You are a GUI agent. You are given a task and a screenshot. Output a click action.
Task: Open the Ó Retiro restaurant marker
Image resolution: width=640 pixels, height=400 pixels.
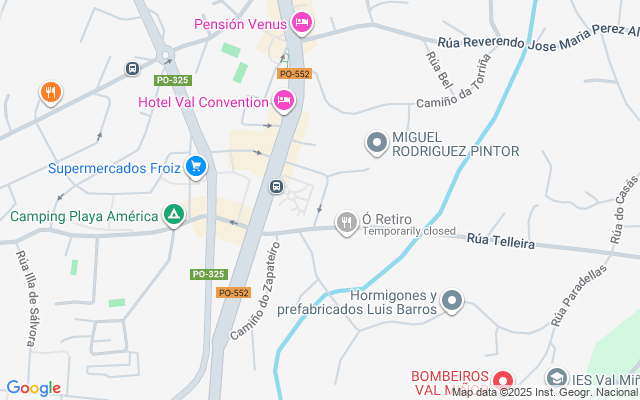[x=347, y=223]
